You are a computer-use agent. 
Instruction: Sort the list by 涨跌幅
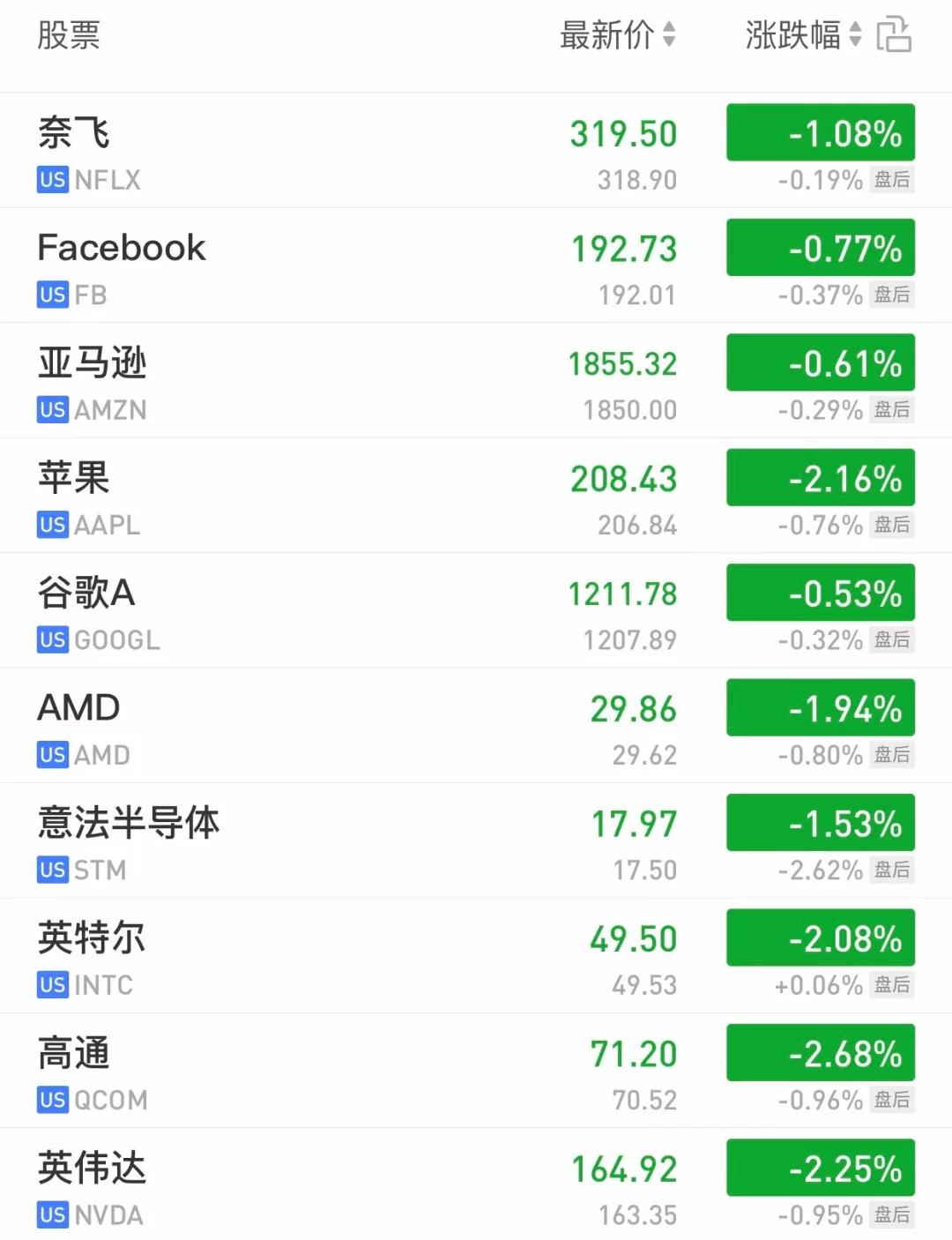tap(803, 35)
